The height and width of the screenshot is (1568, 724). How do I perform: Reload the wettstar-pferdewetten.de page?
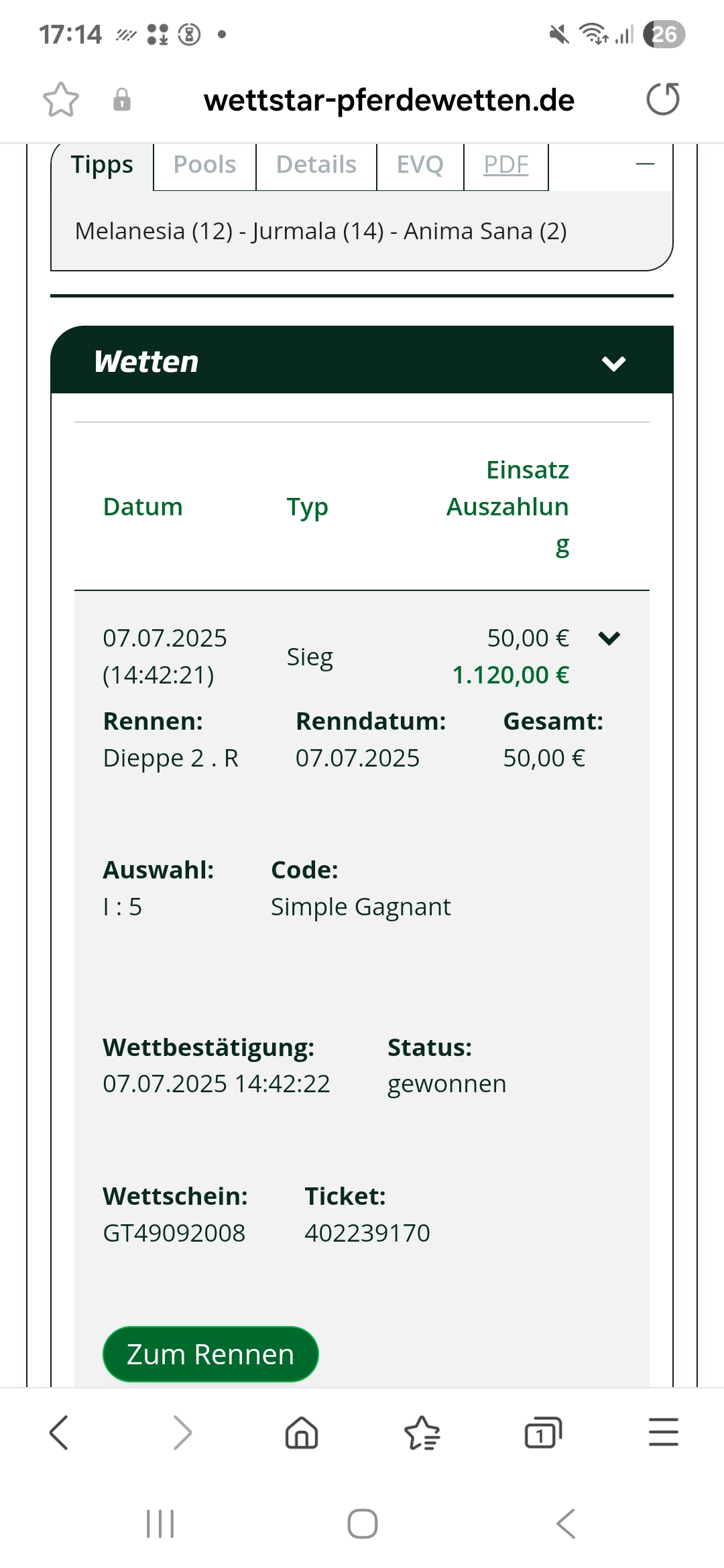pos(663,99)
